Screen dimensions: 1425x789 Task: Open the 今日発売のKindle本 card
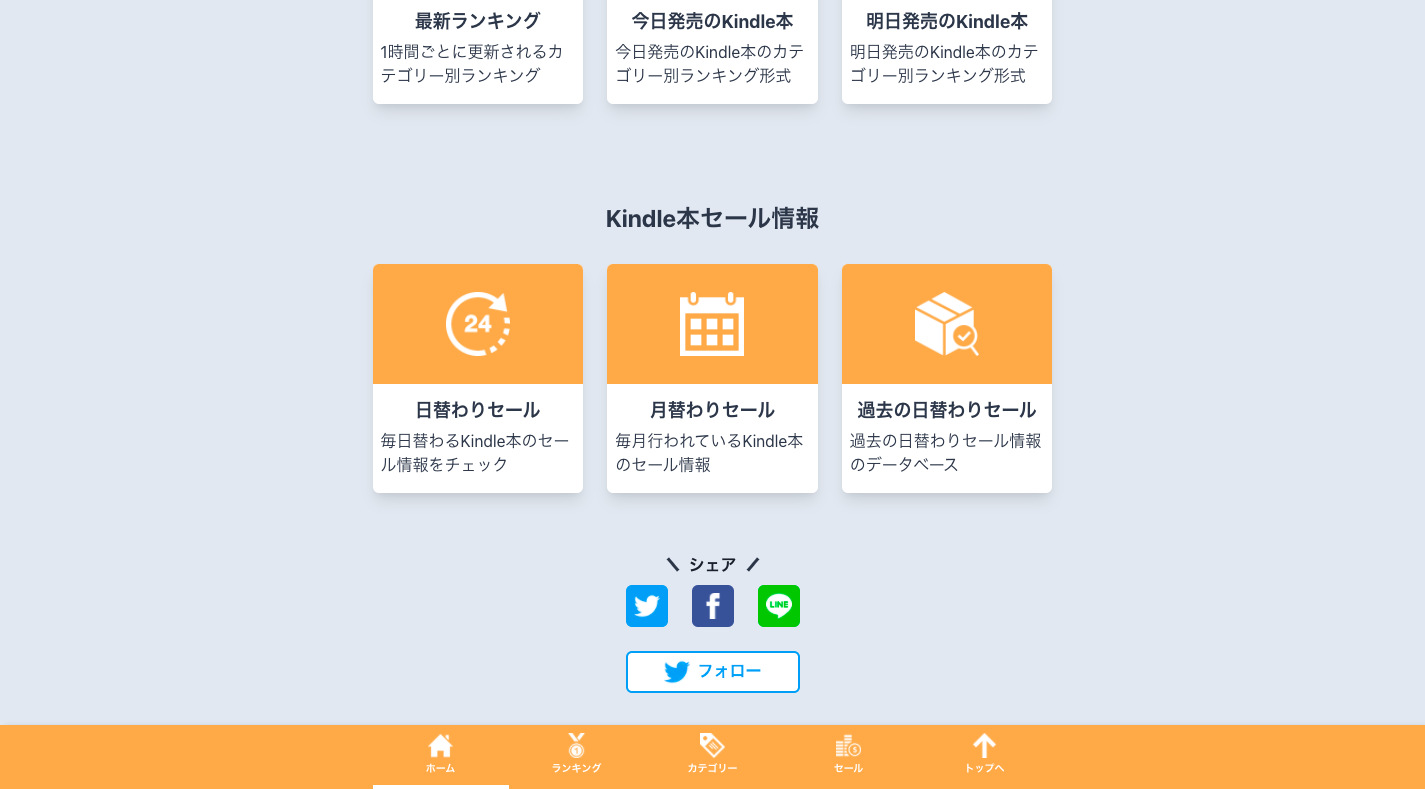pos(712,48)
